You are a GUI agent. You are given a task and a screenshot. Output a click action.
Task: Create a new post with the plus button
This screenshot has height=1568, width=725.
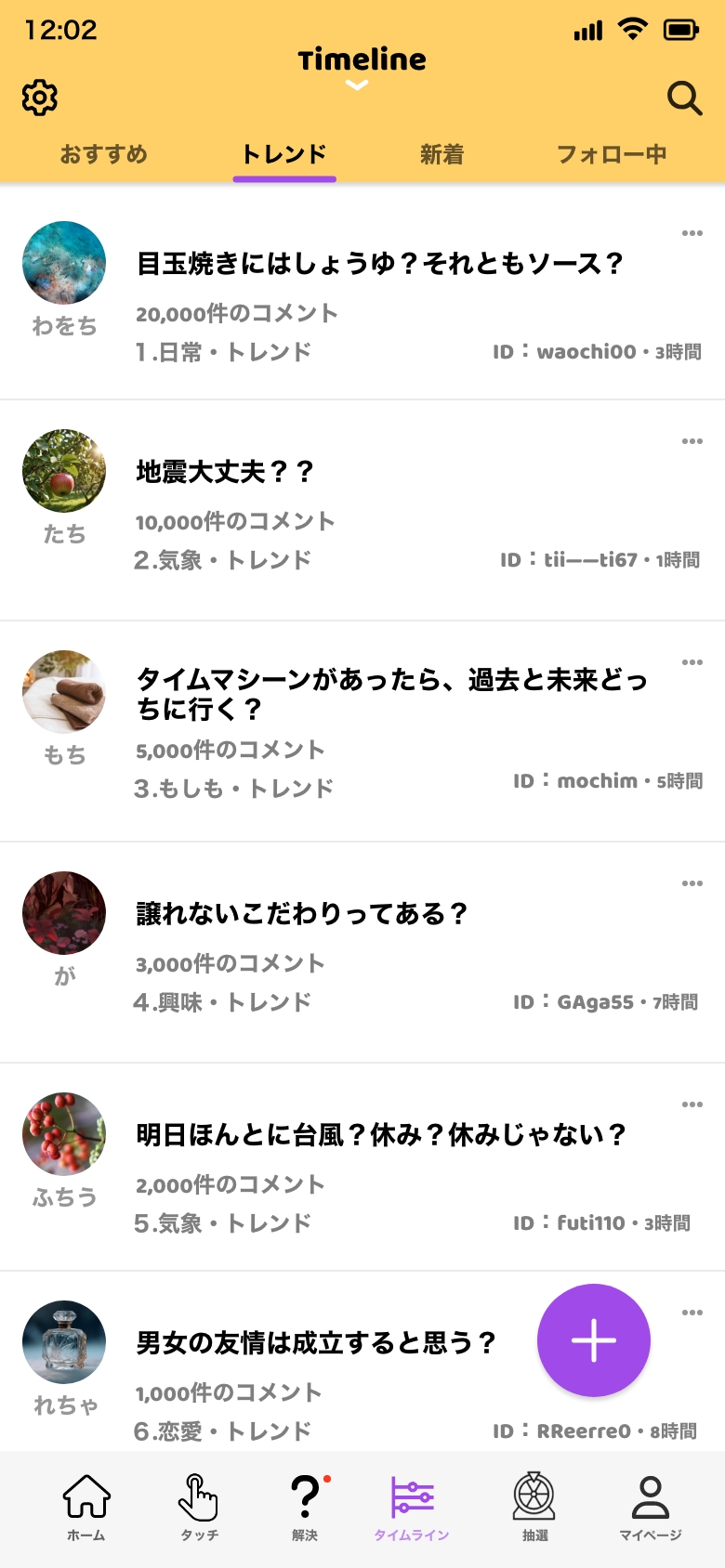(x=594, y=1340)
